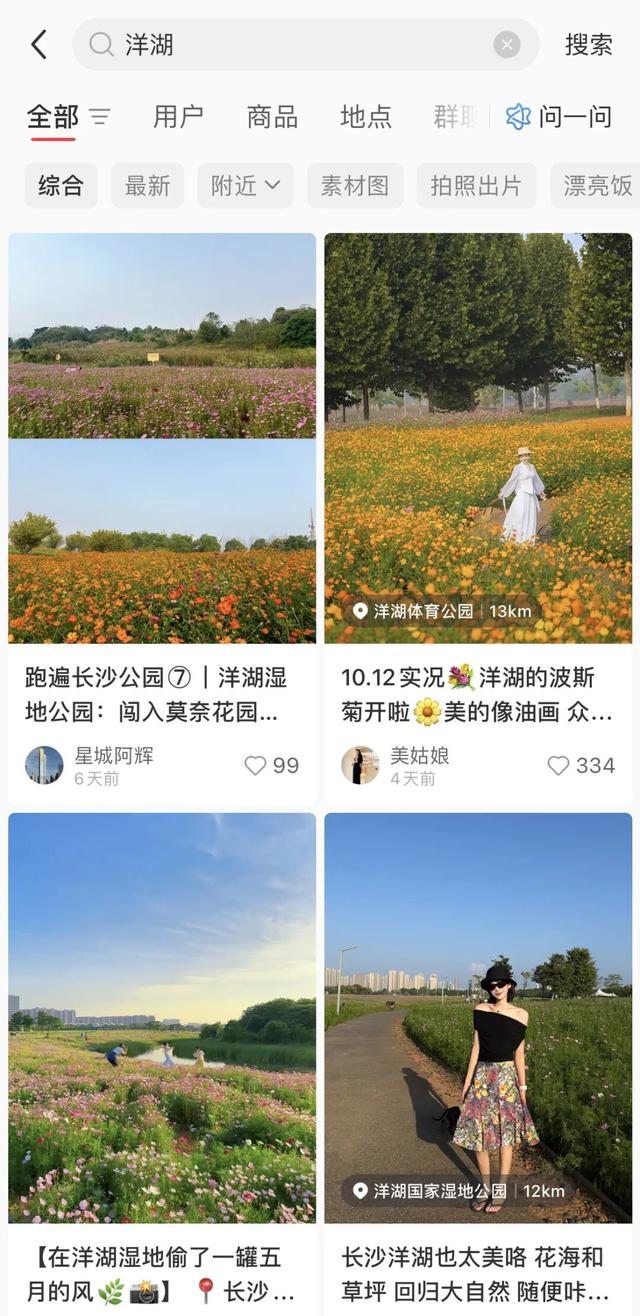
Task: Clear the search text with the X
Action: pyautogui.click(x=507, y=44)
